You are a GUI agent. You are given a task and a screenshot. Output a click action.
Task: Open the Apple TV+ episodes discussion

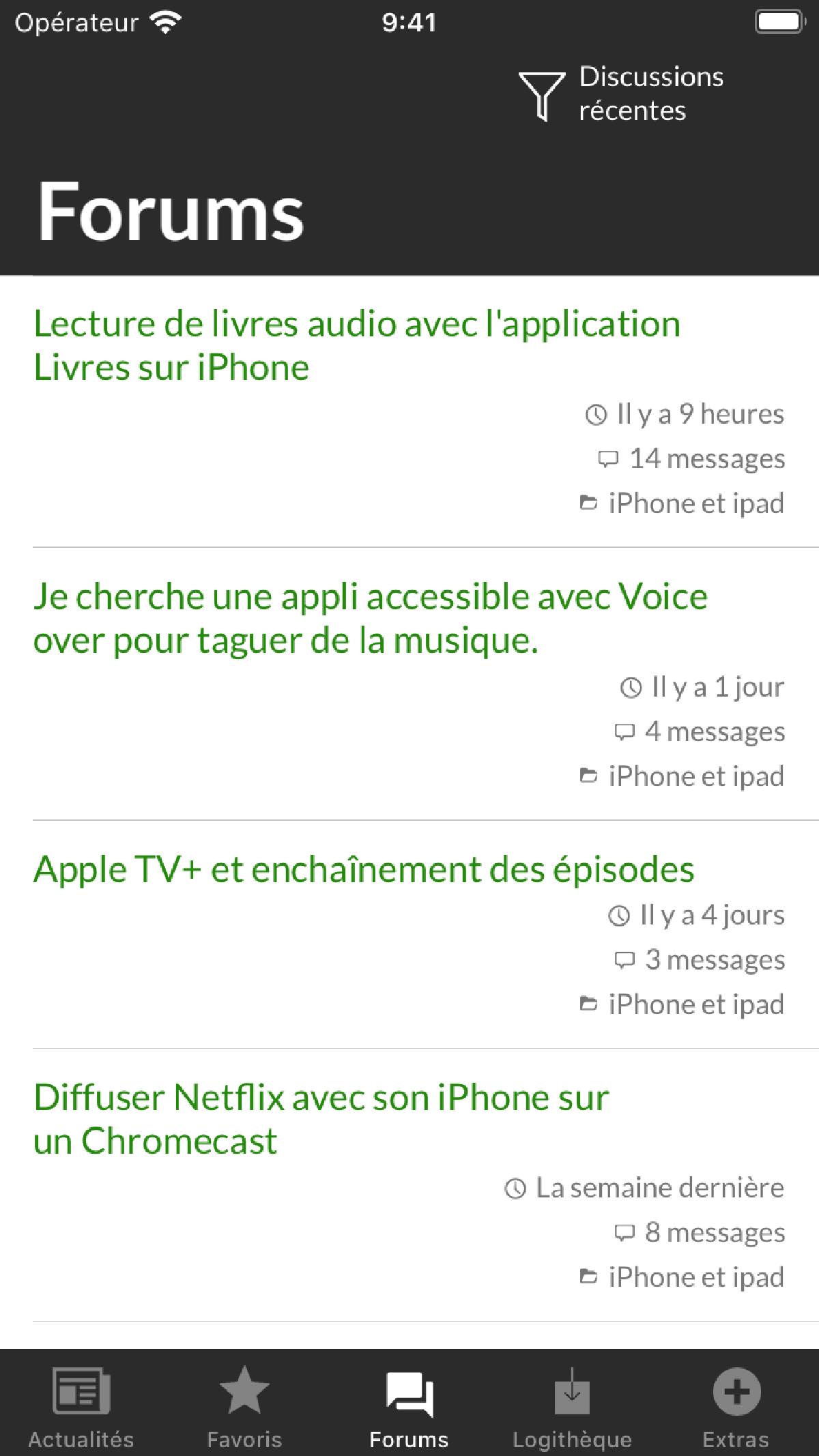[364, 869]
